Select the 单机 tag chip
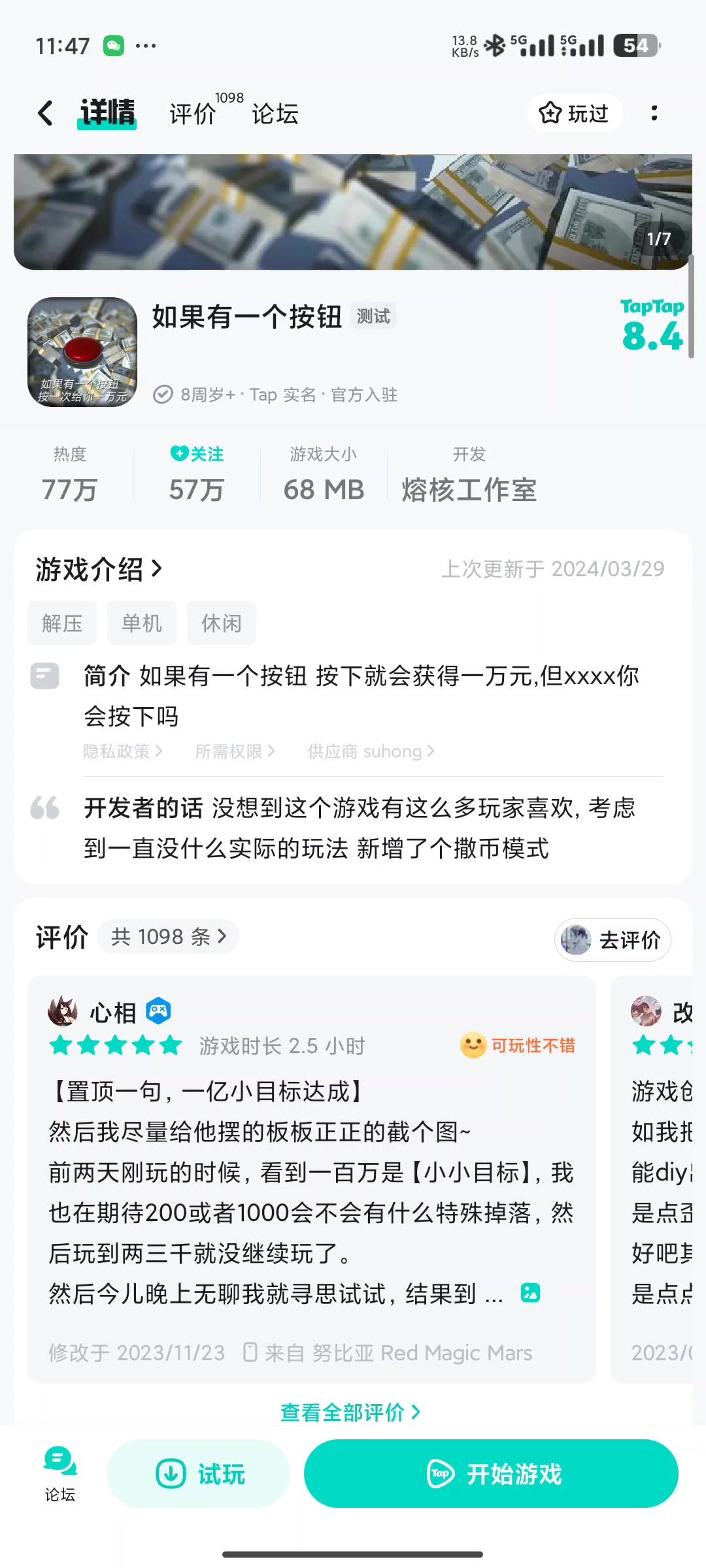Viewport: 706px width, 1568px height. 142,623
